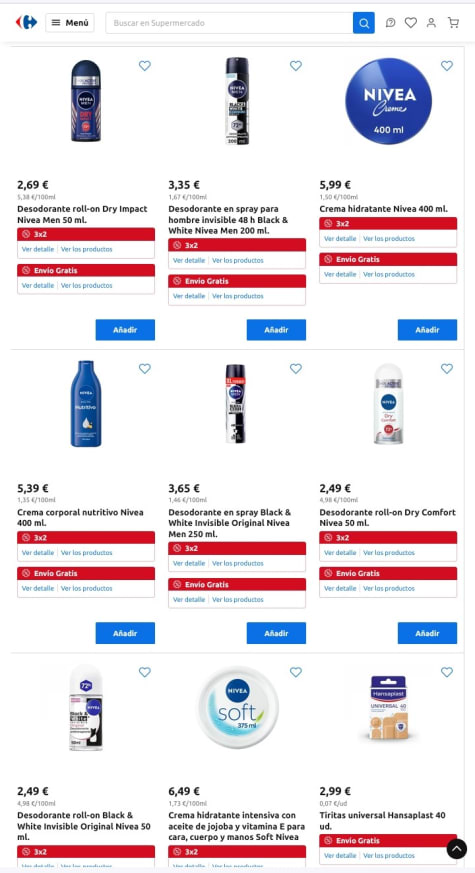Viewport: 475px width, 873px height.
Task: Open the Nivea Soft 375 ml product
Action: click(x=237, y=707)
